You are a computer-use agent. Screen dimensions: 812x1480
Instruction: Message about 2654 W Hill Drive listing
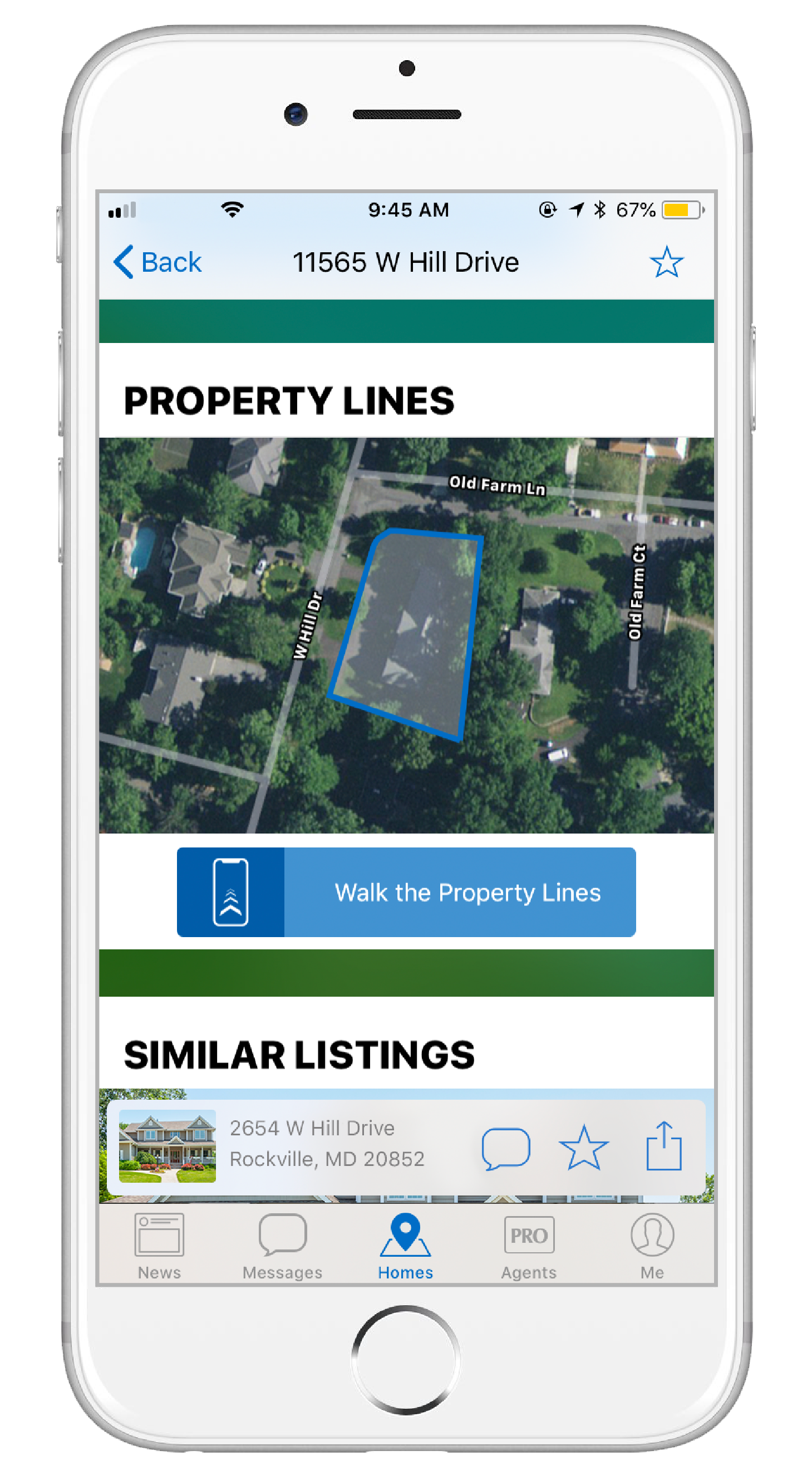505,1148
